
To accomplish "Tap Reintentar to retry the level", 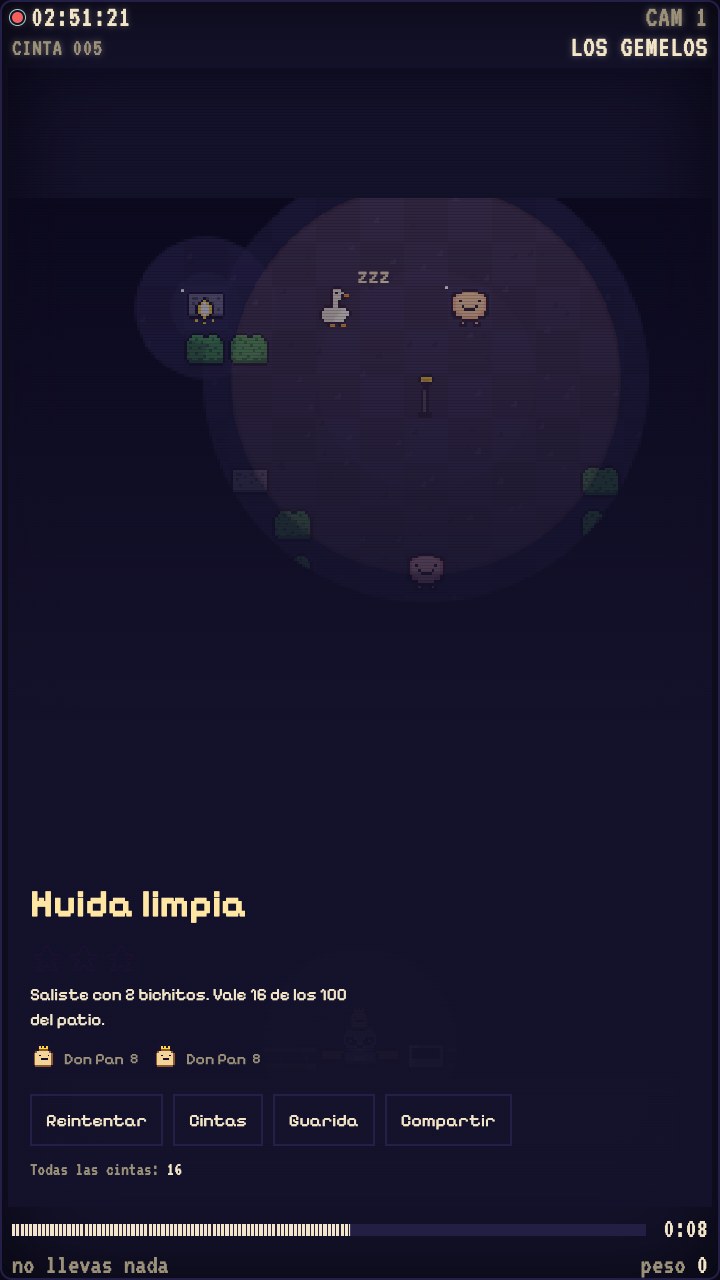I will pos(96,1120).
